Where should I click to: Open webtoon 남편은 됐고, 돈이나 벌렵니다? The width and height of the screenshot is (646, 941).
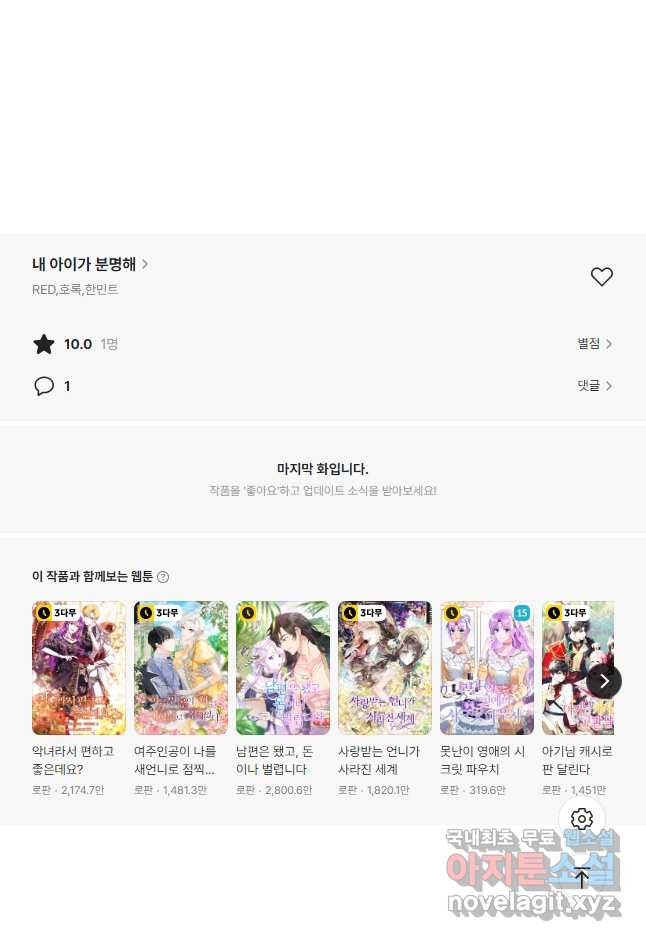[x=283, y=668]
